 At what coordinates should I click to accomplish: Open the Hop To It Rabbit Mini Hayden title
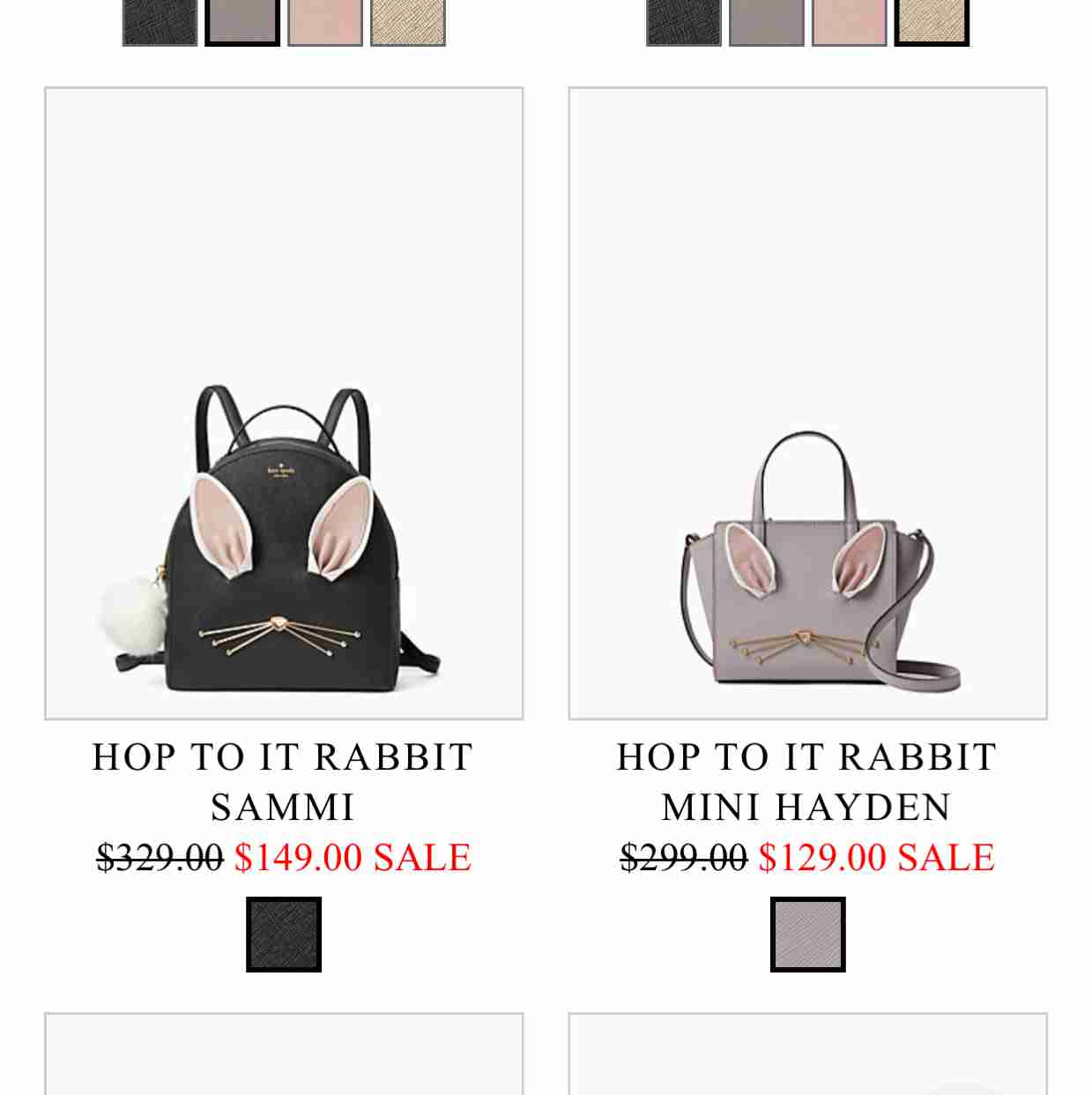pyautogui.click(x=806, y=782)
